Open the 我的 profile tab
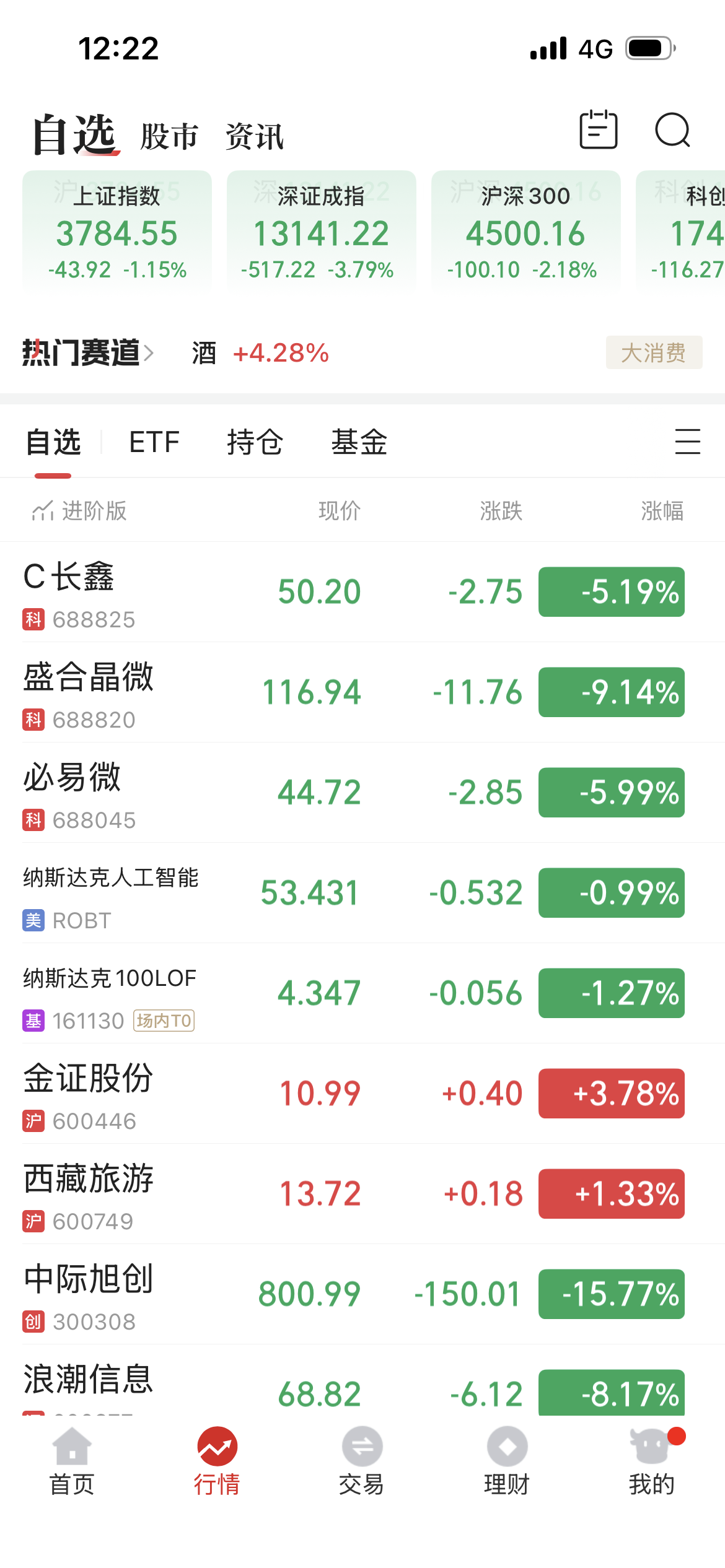The image size is (725, 1568). click(x=652, y=1461)
